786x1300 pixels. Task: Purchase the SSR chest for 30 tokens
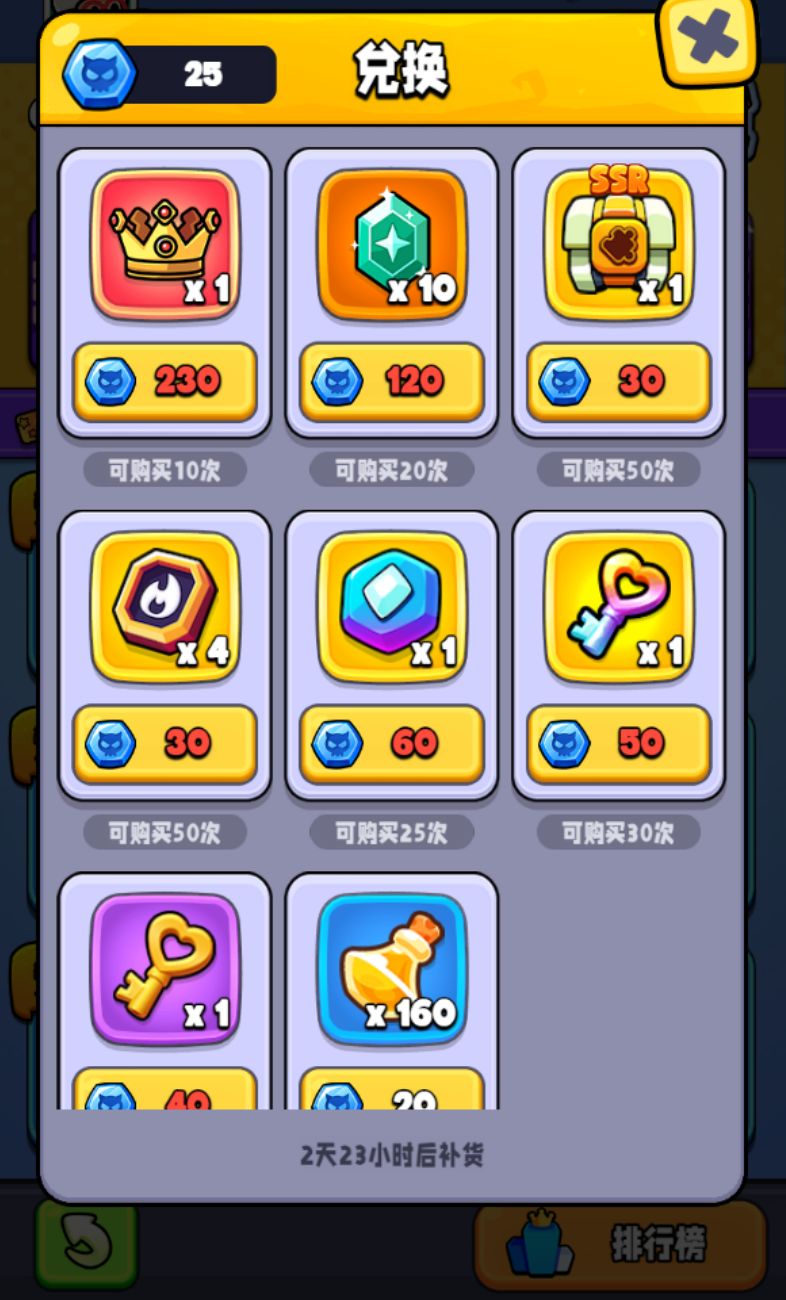[x=618, y=382]
